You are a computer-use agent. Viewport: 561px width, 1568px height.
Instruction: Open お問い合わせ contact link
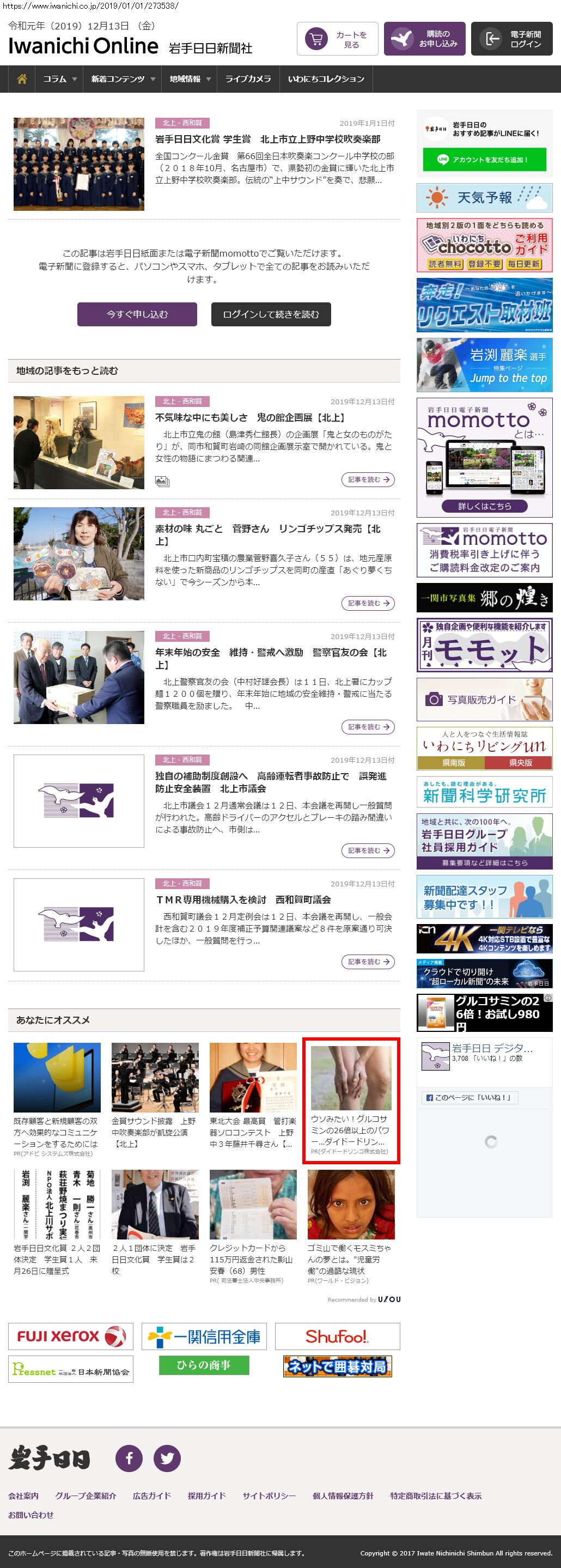[31, 1515]
